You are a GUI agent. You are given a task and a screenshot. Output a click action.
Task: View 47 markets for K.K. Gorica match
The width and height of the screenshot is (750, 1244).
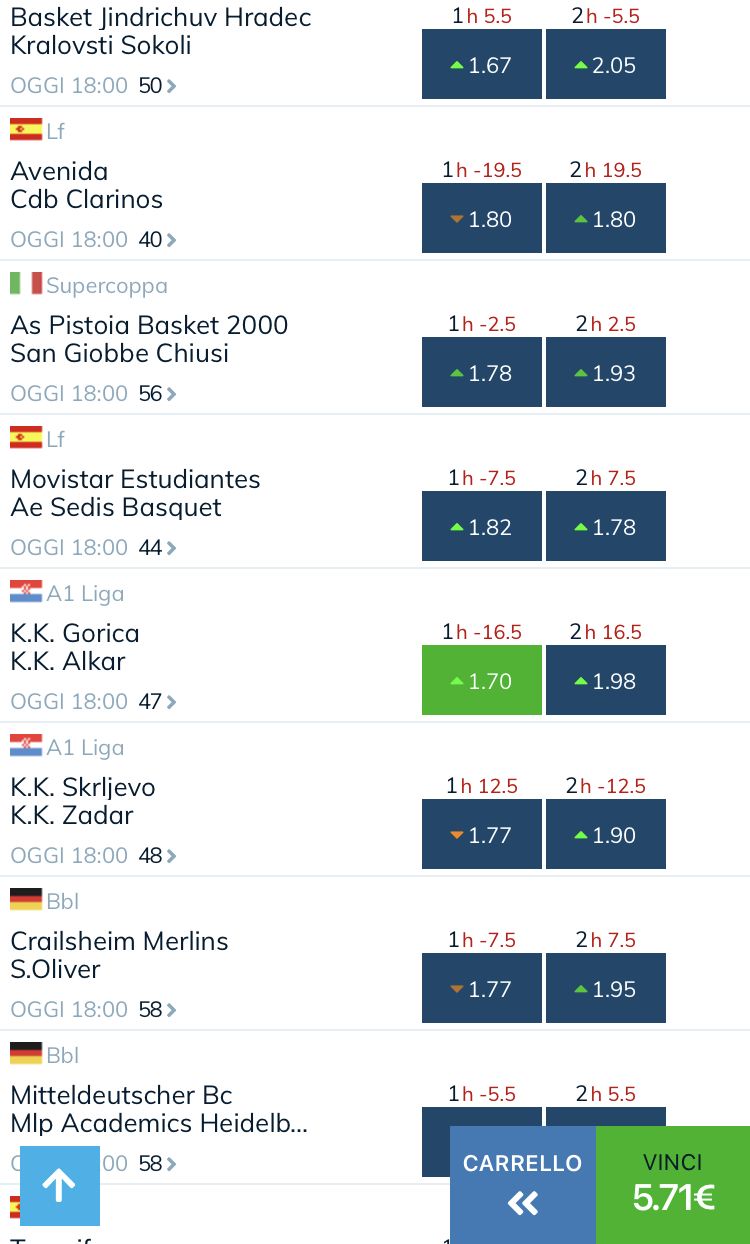click(x=158, y=702)
